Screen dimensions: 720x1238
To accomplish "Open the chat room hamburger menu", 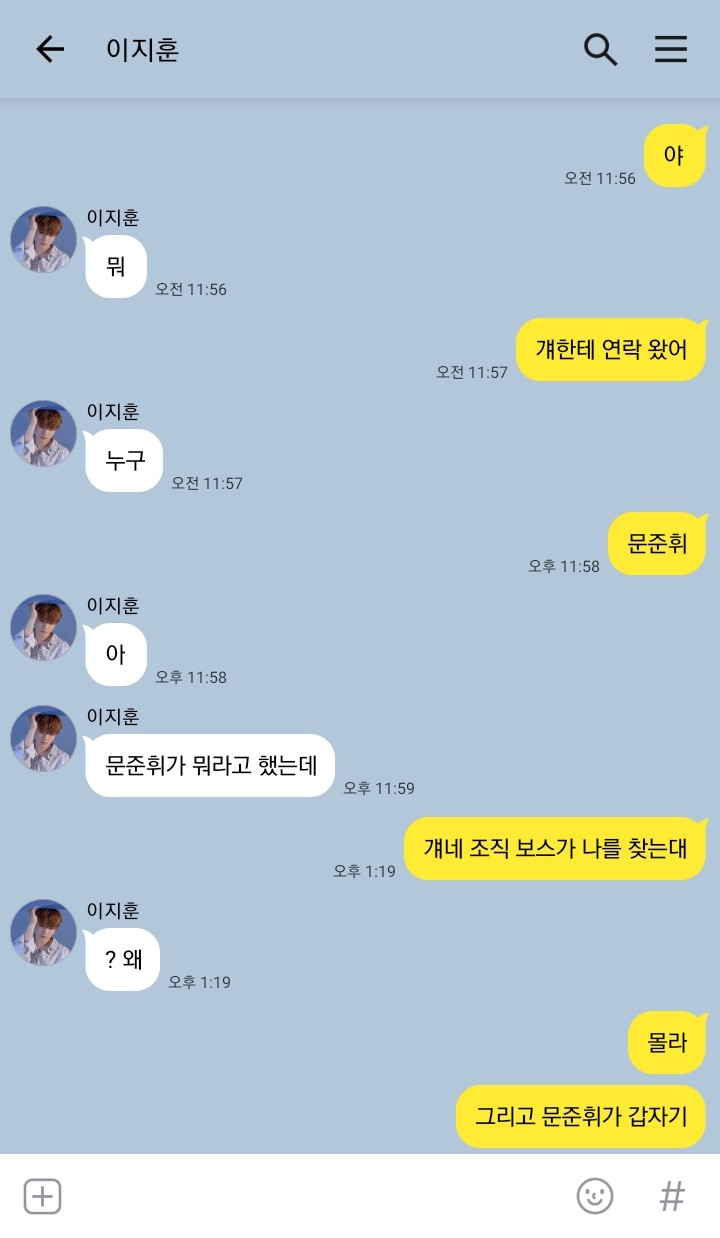I will (671, 49).
